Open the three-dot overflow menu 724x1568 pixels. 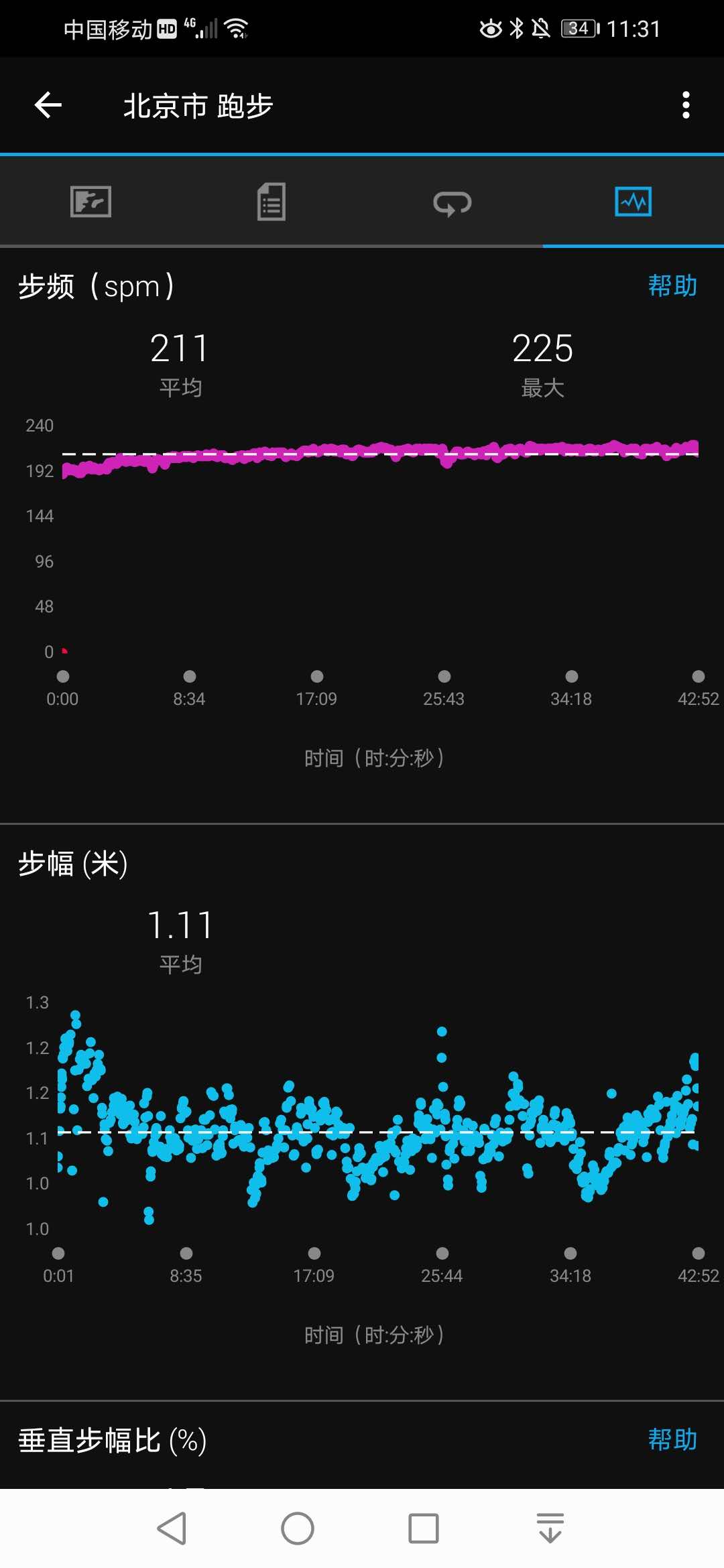point(685,105)
